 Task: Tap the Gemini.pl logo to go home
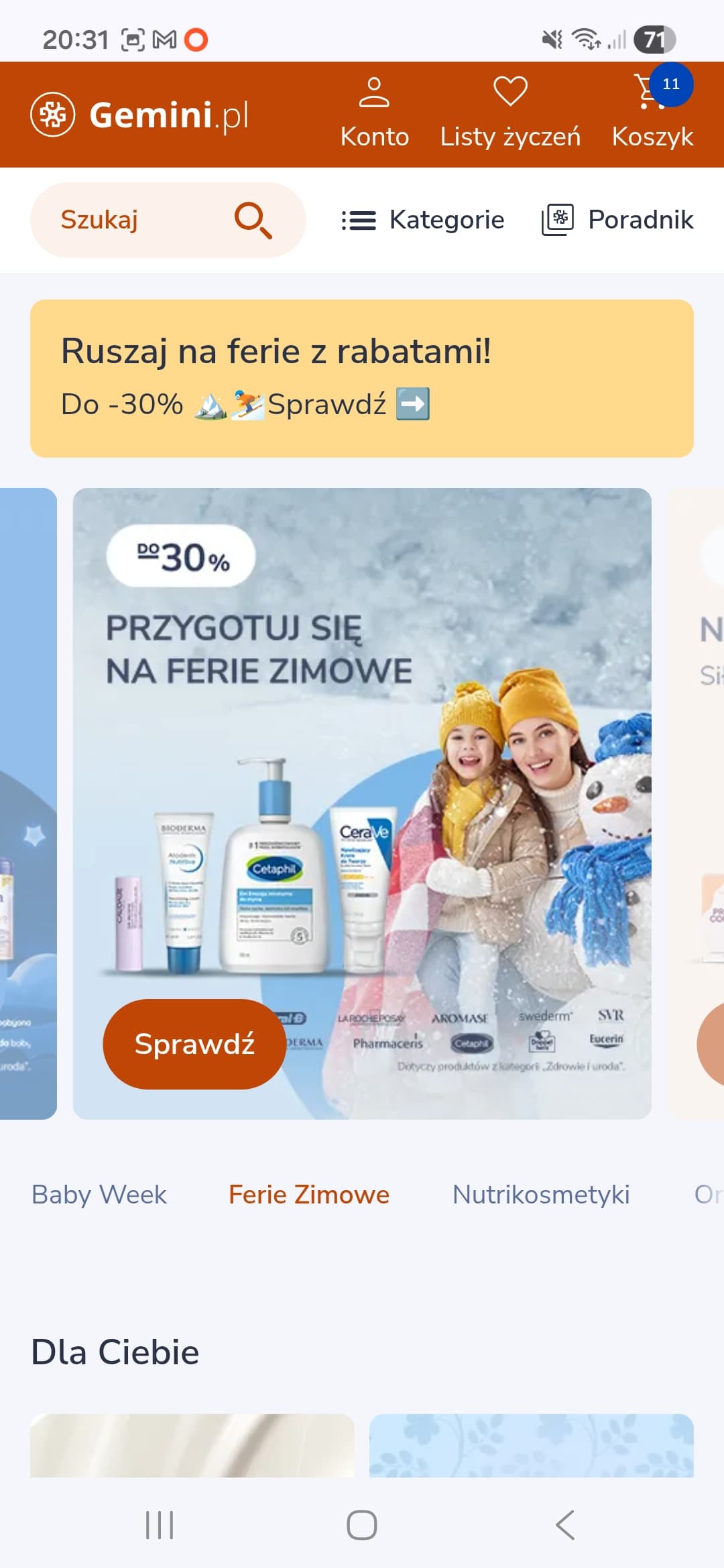click(139, 115)
